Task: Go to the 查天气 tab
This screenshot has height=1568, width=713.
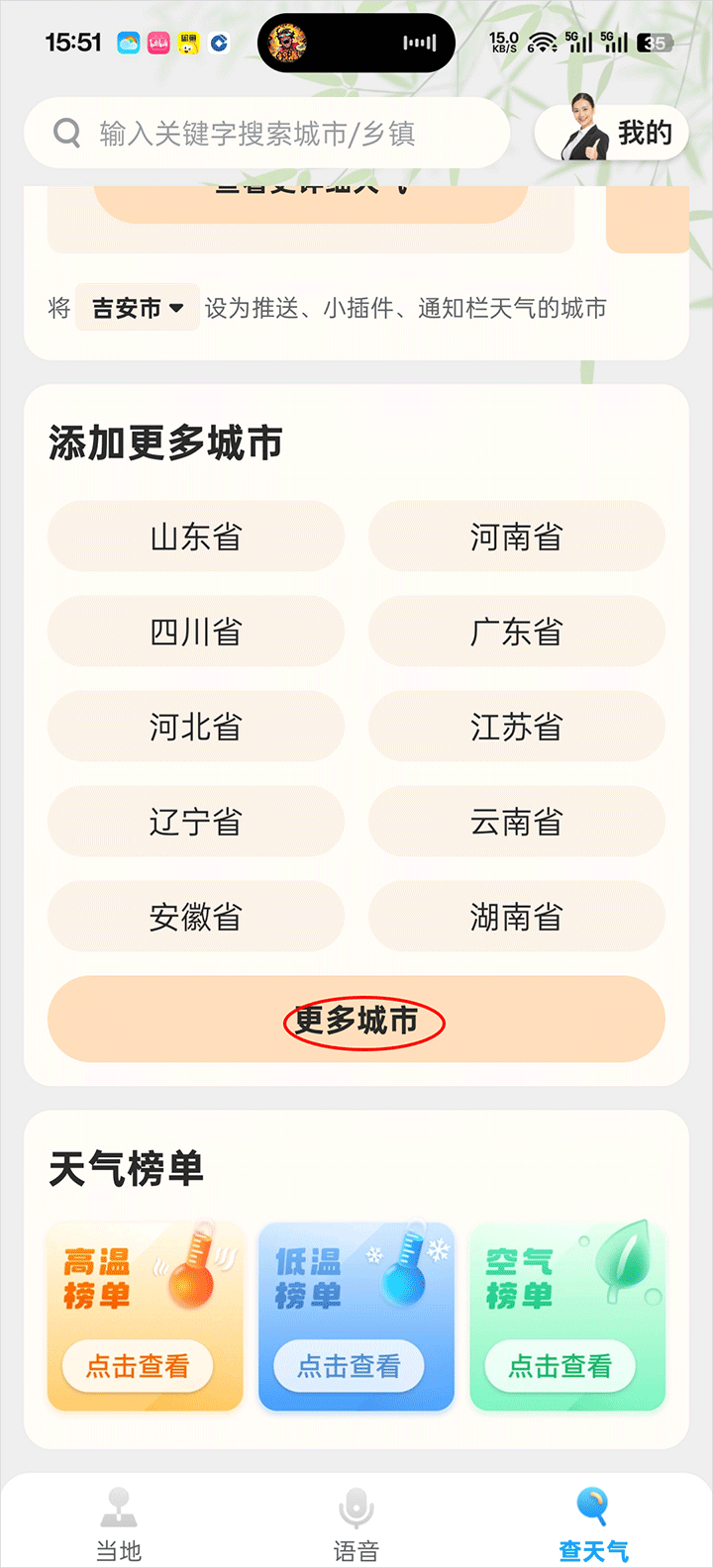Action: pyautogui.click(x=593, y=1524)
